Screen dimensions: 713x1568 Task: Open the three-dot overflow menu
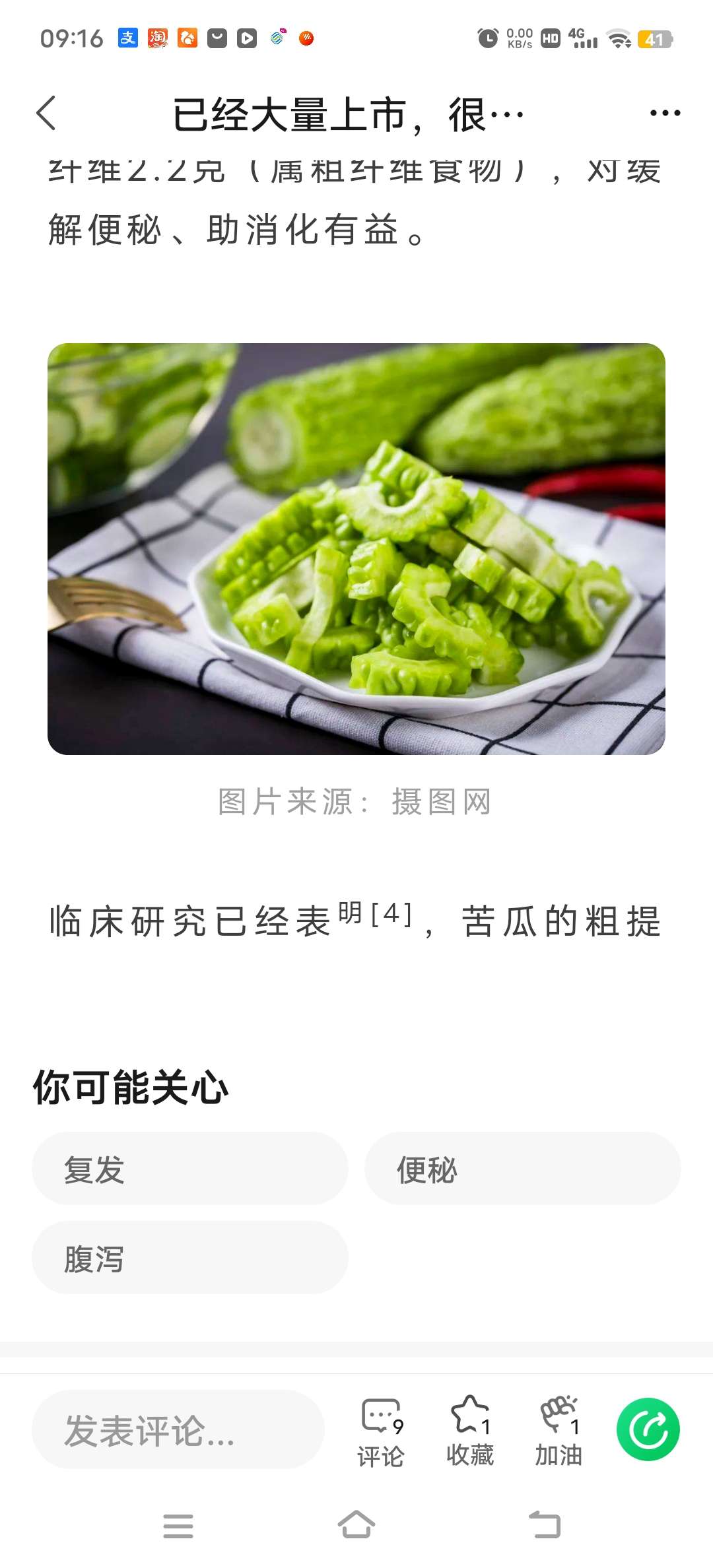[664, 114]
